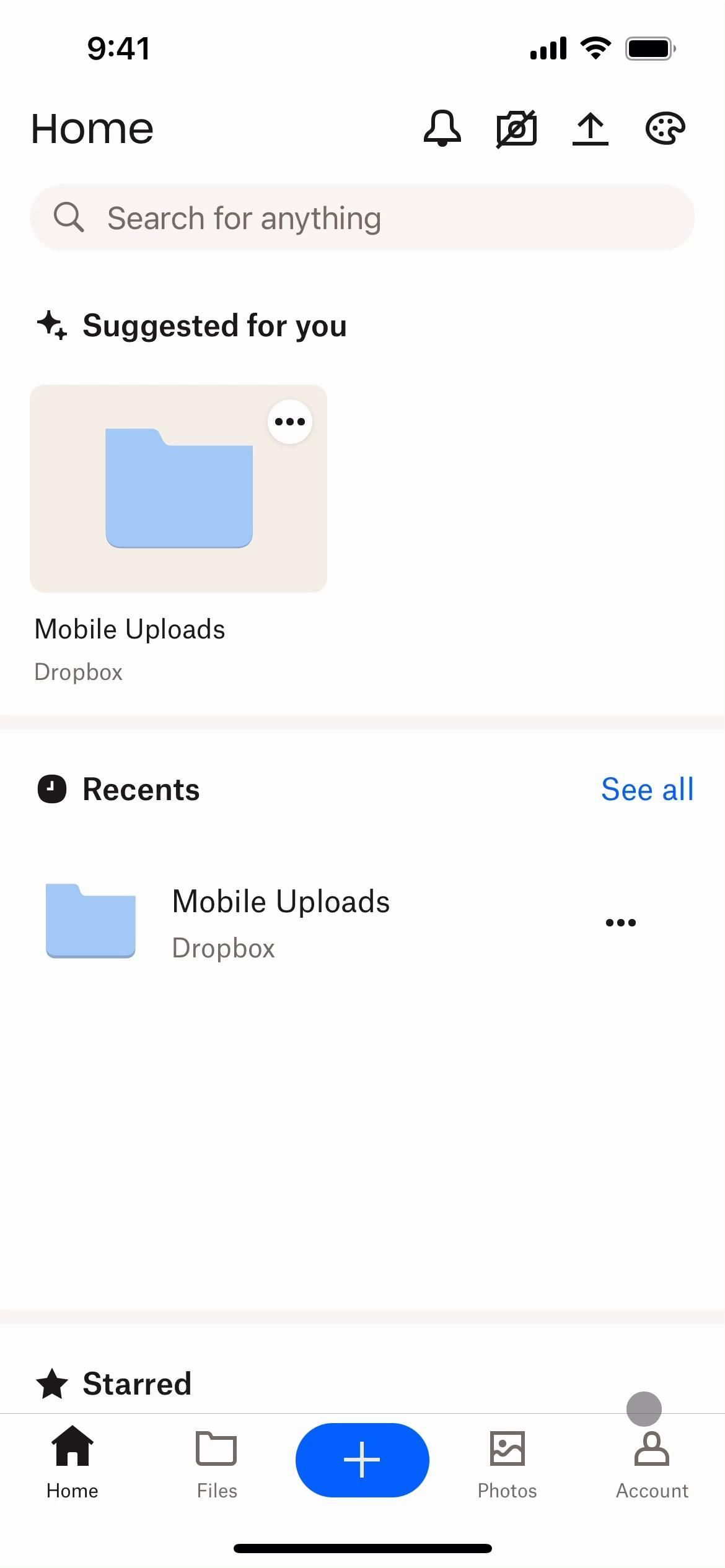Image resolution: width=725 pixels, height=1568 pixels.
Task: Open Mobile Uploads from the Recents list
Action: (281, 922)
